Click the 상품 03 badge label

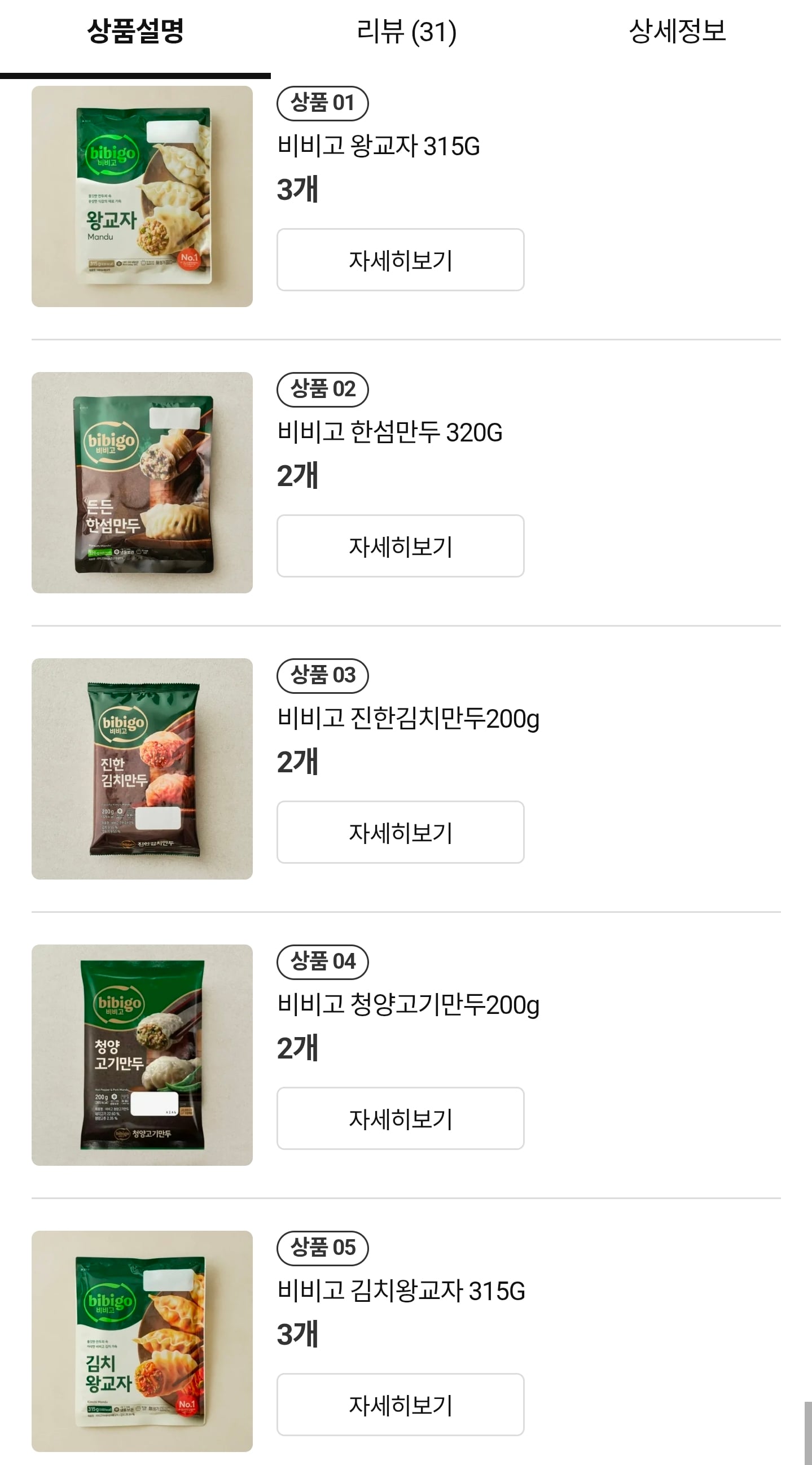click(x=322, y=676)
